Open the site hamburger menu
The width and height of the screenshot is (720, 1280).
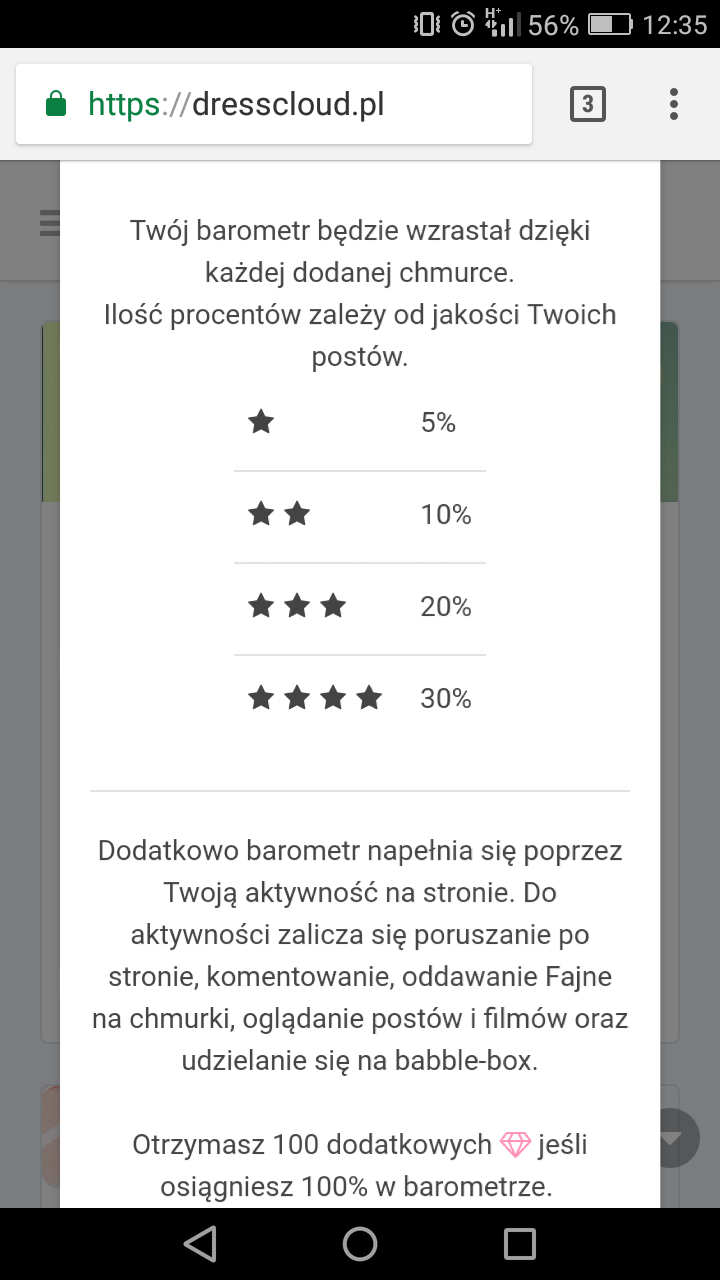[51, 222]
